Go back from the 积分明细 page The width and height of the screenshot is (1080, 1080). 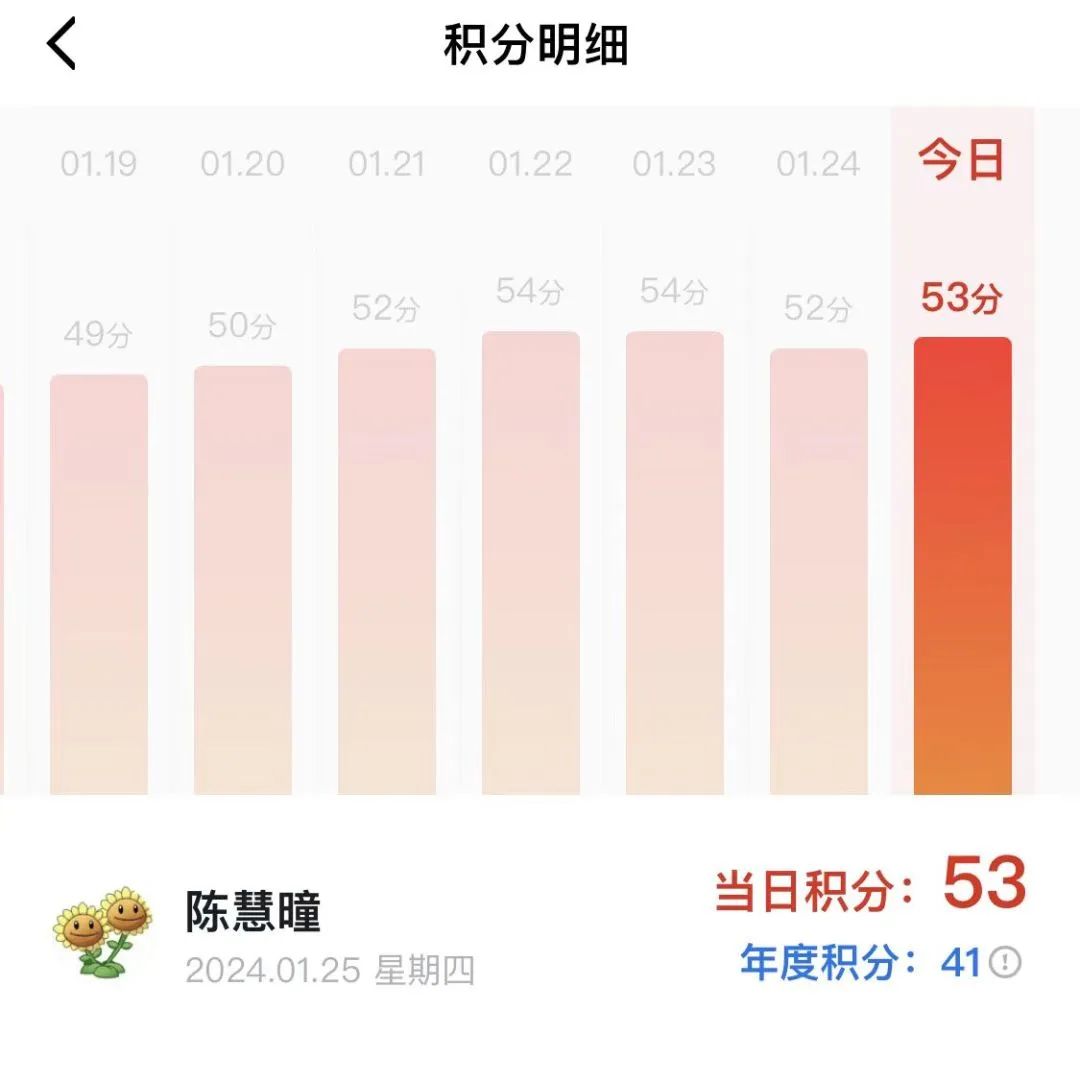point(62,46)
